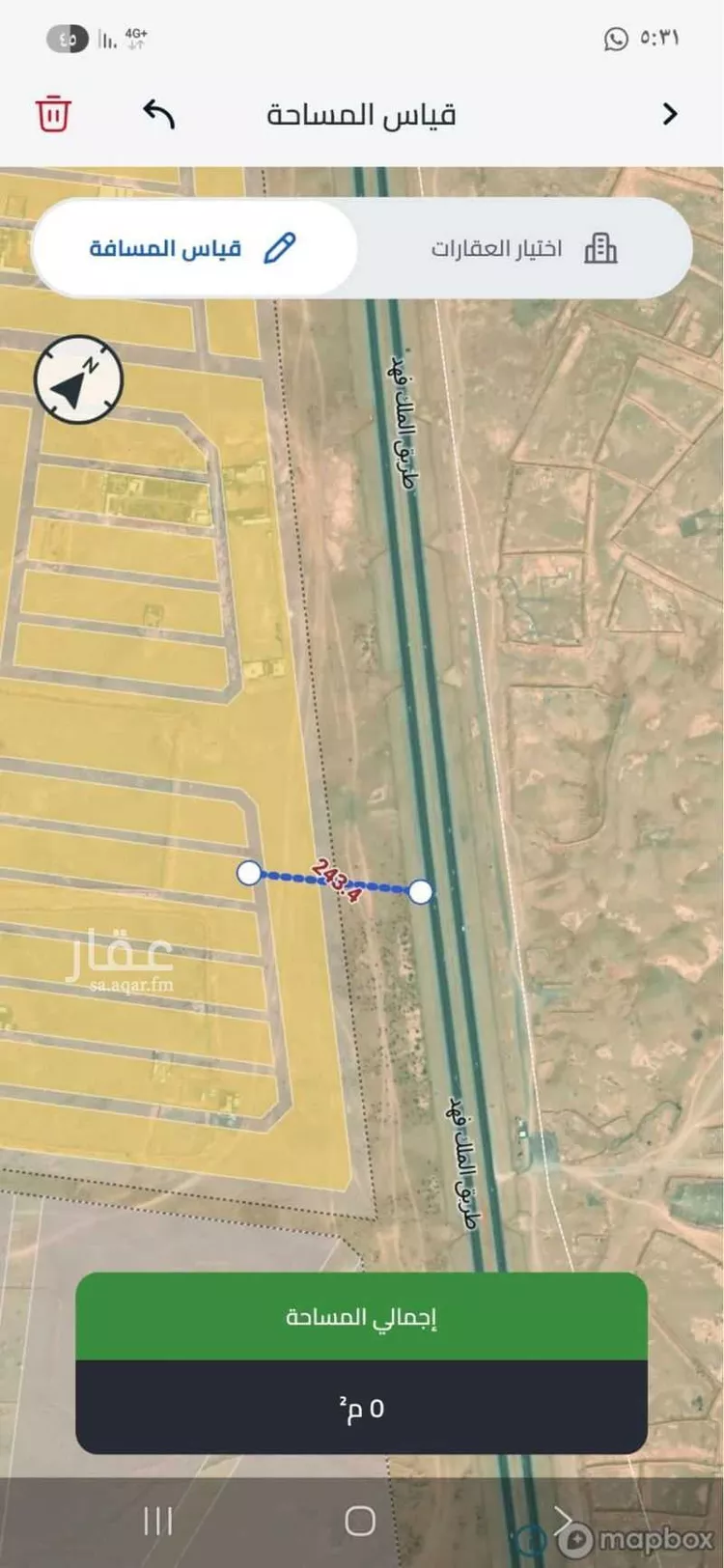Tap the arrow next to قياس المساحة
Screen dimensions: 724x1568
click(x=669, y=114)
